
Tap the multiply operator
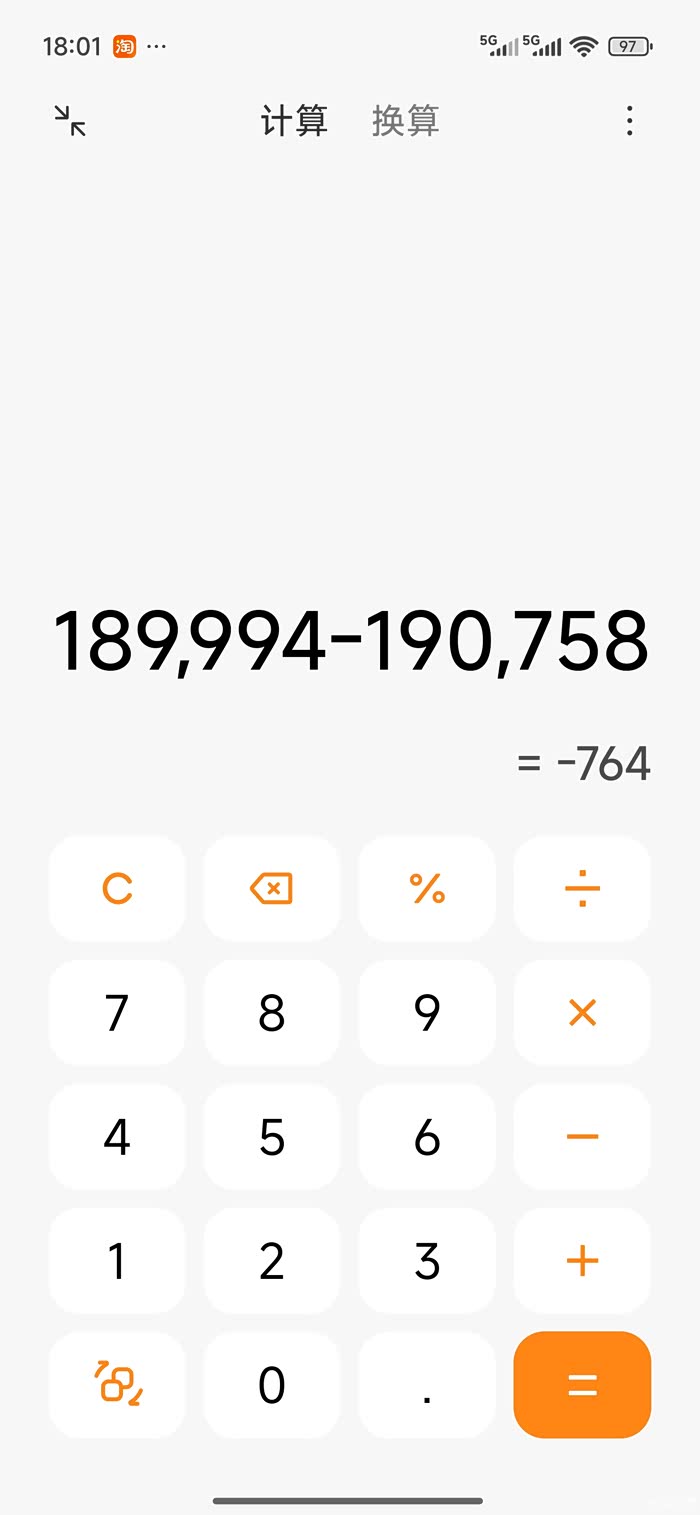click(582, 1012)
